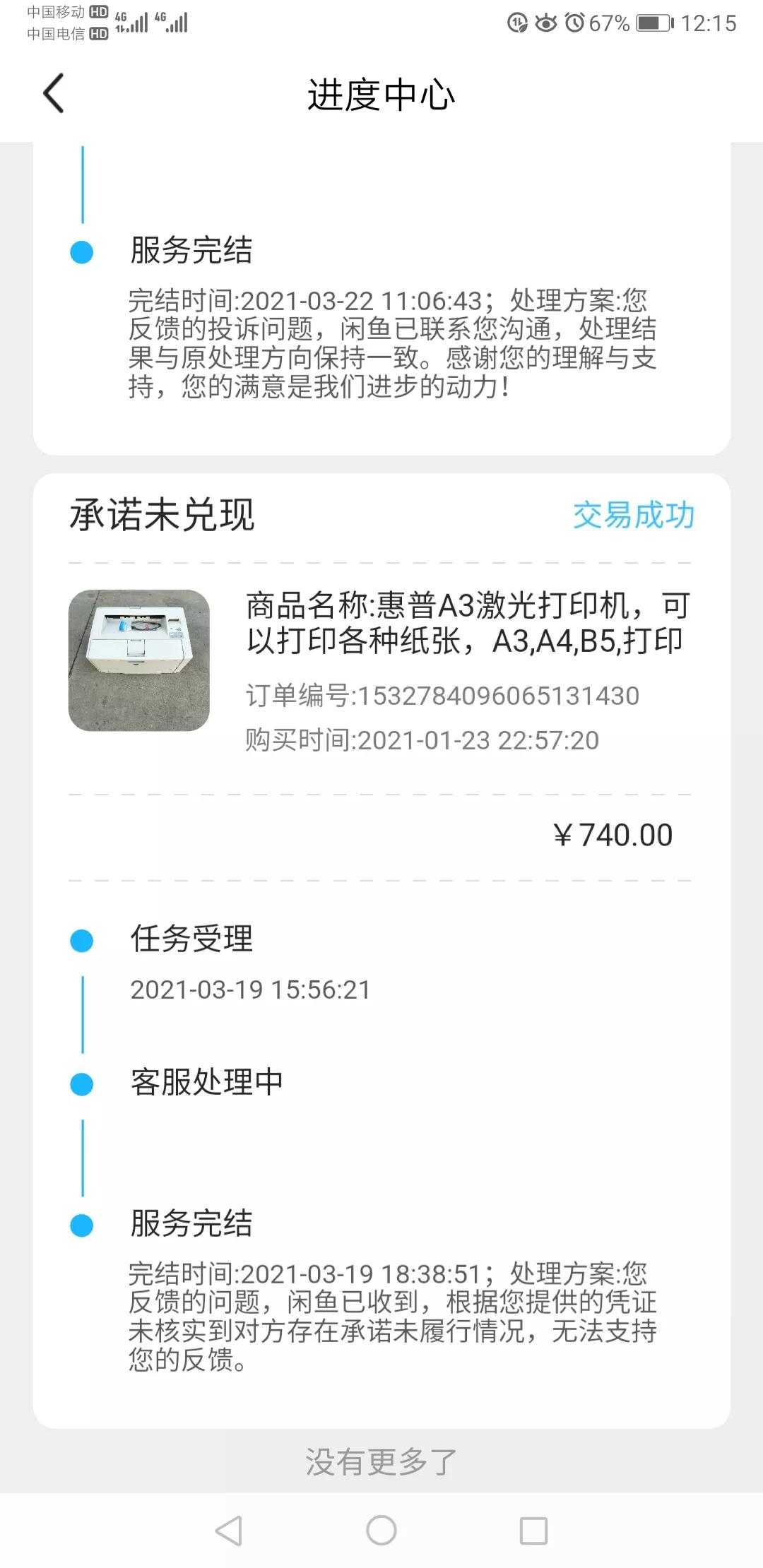Viewport: 763px width, 1568px height.
Task: Open the 交易成功 order status link
Action: pos(634,516)
